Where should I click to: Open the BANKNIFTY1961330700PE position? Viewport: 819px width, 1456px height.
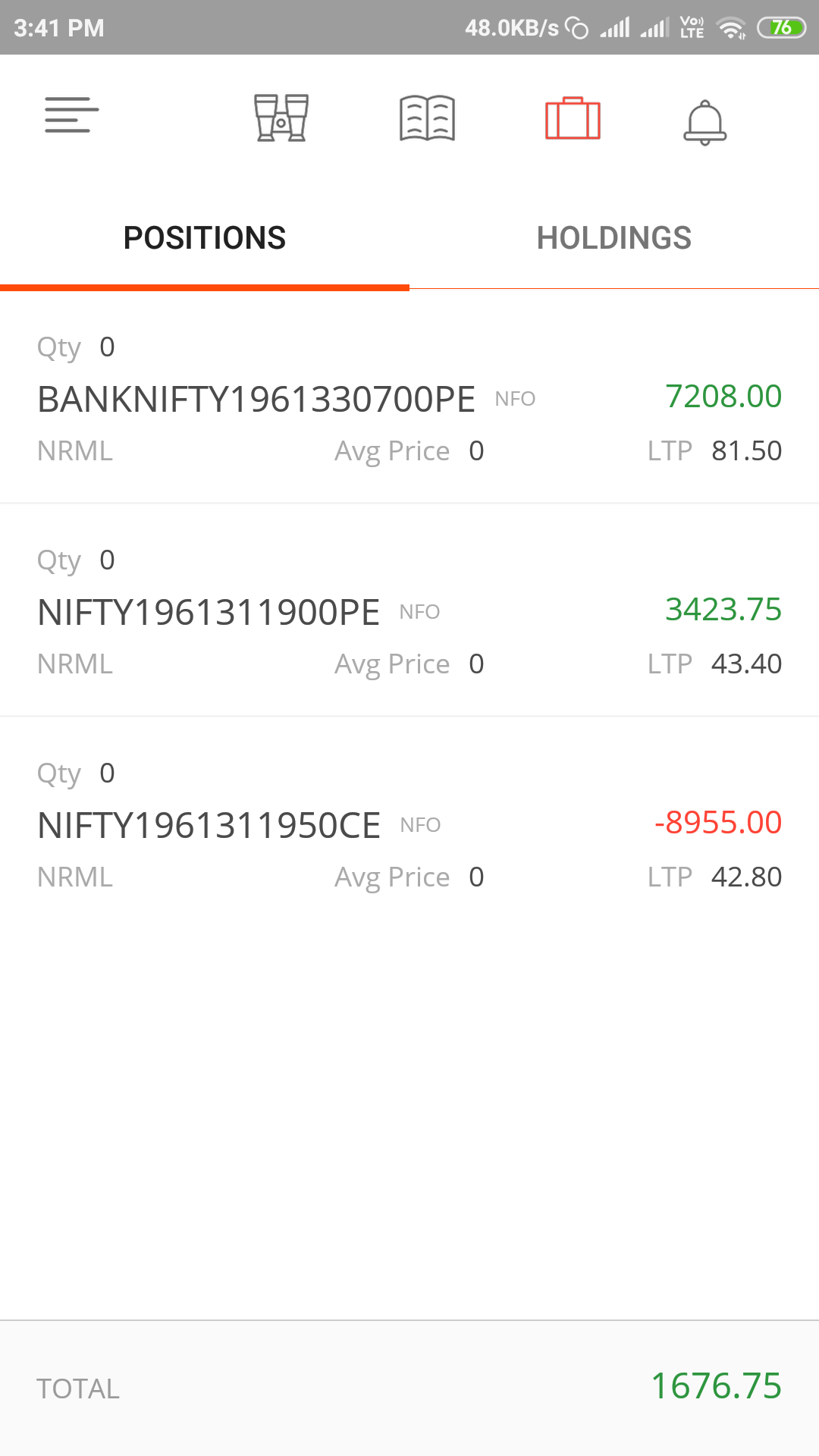(256, 400)
